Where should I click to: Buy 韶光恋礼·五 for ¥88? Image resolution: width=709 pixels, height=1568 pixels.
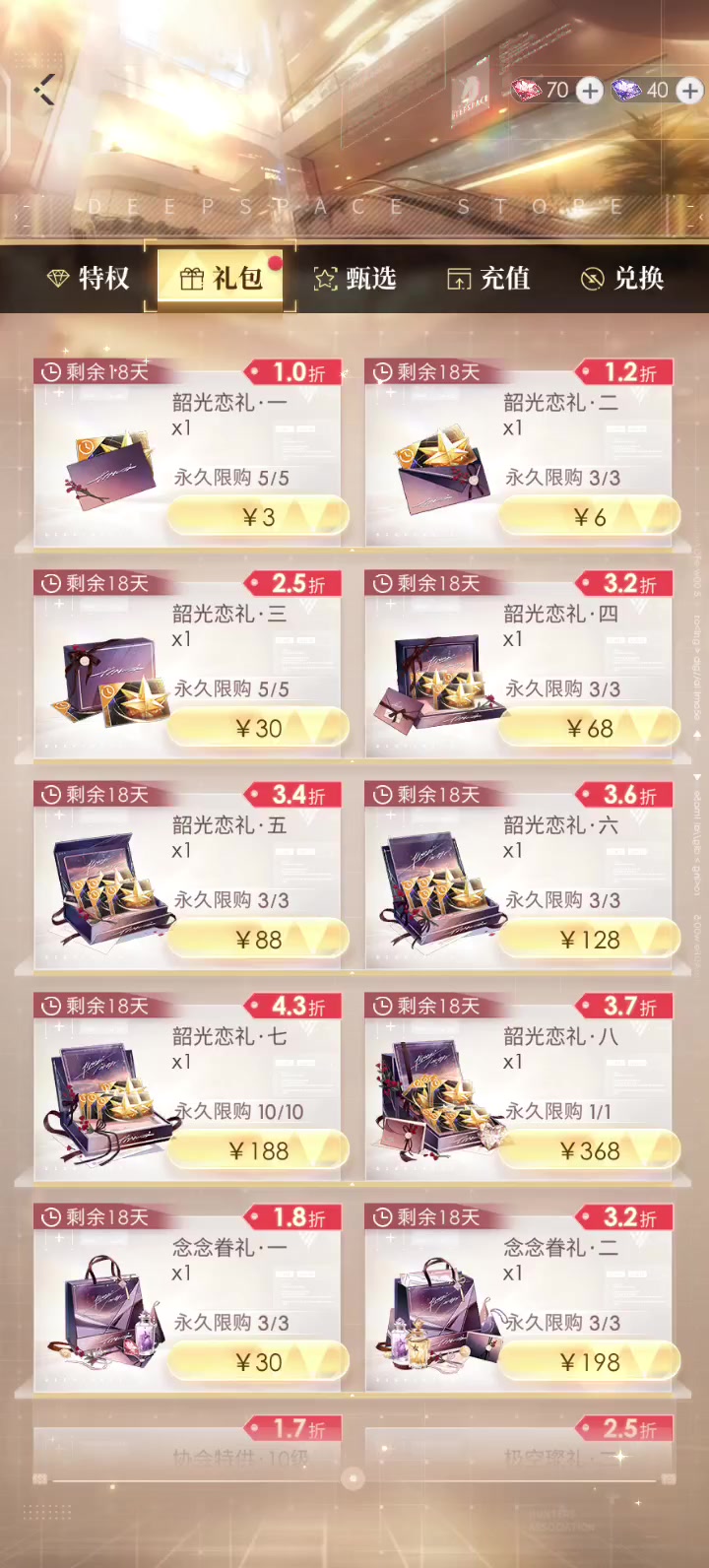258,940
